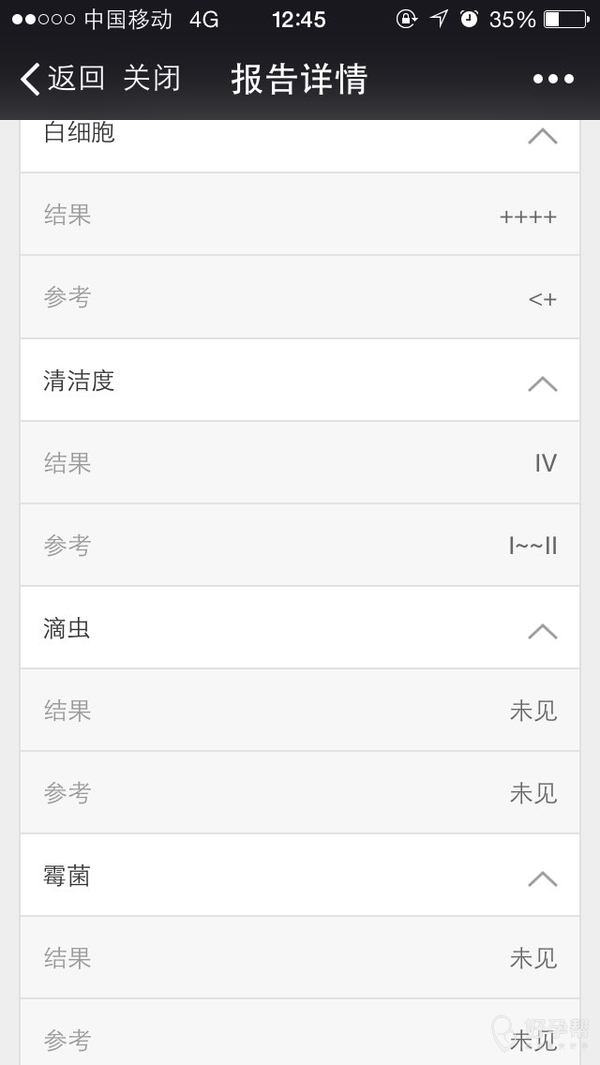Open the three-dot overflow menu

click(x=553, y=79)
